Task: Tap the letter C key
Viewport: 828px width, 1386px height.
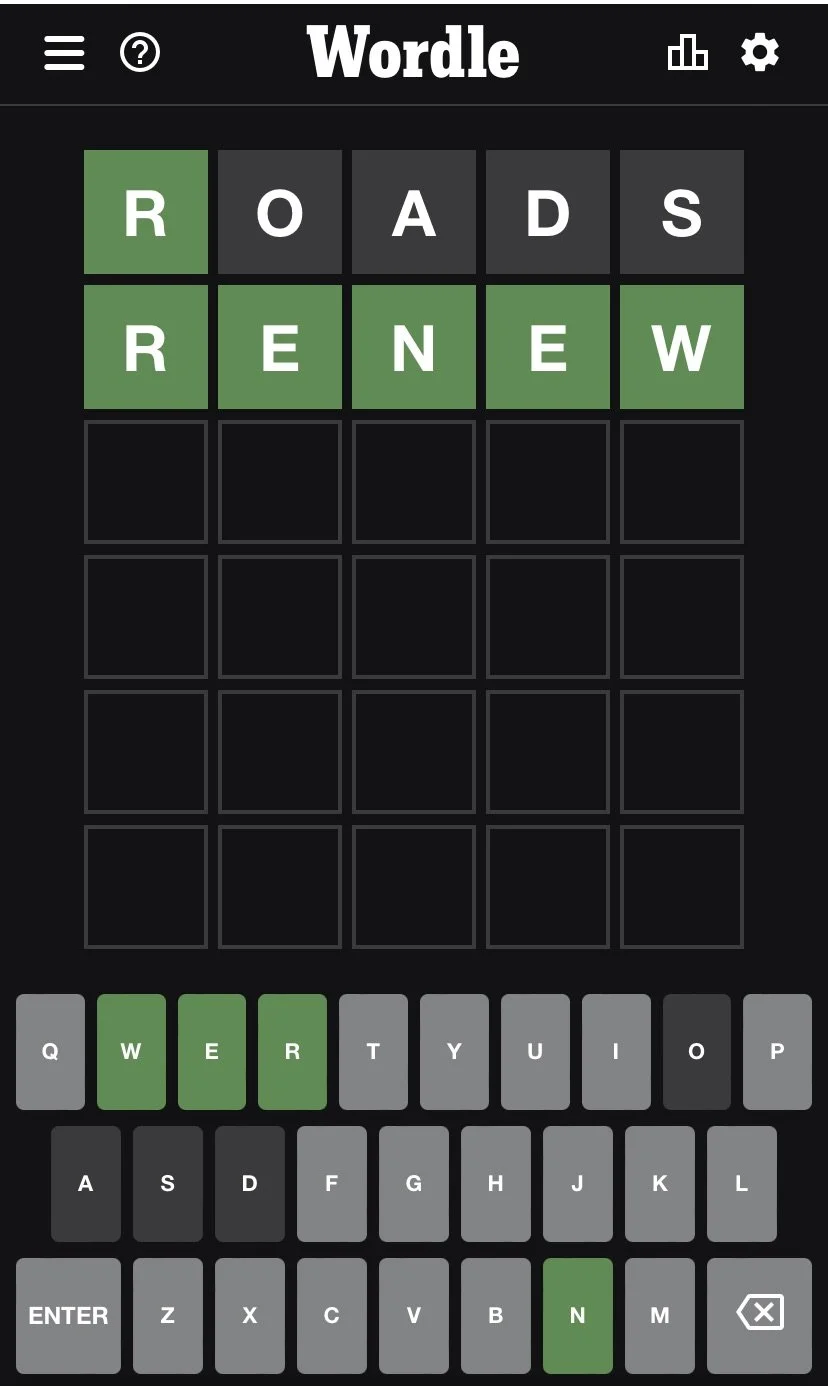Action: pyautogui.click(x=332, y=1315)
